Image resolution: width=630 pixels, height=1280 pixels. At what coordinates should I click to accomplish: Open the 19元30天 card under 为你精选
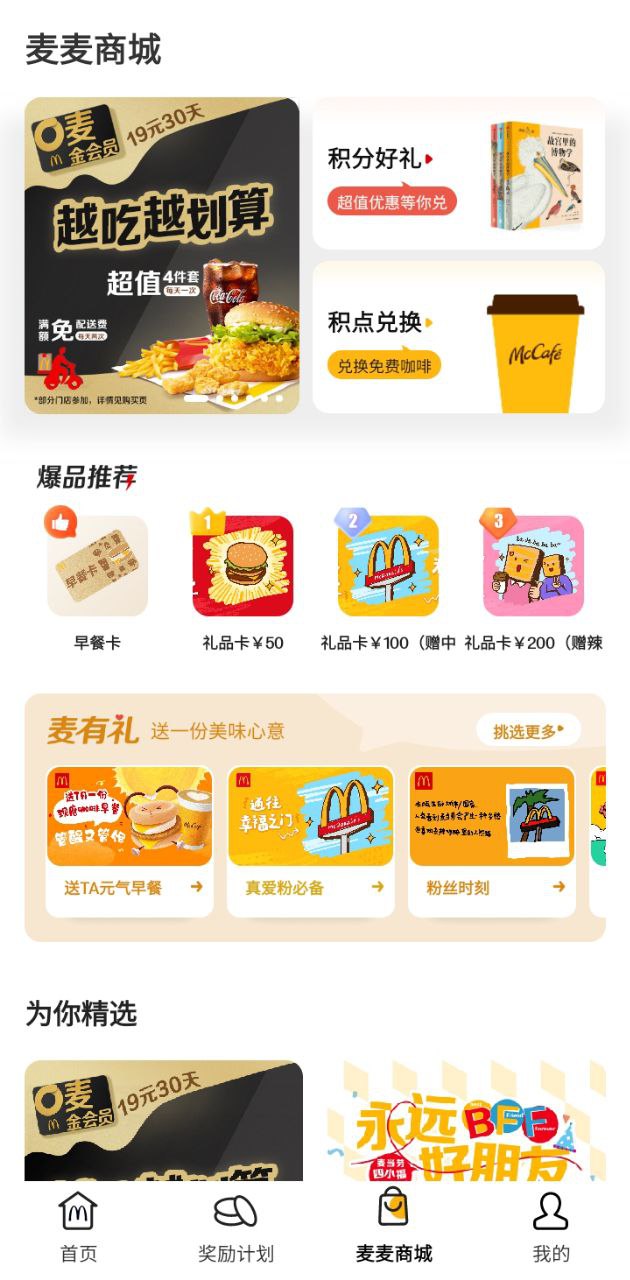click(163, 1120)
